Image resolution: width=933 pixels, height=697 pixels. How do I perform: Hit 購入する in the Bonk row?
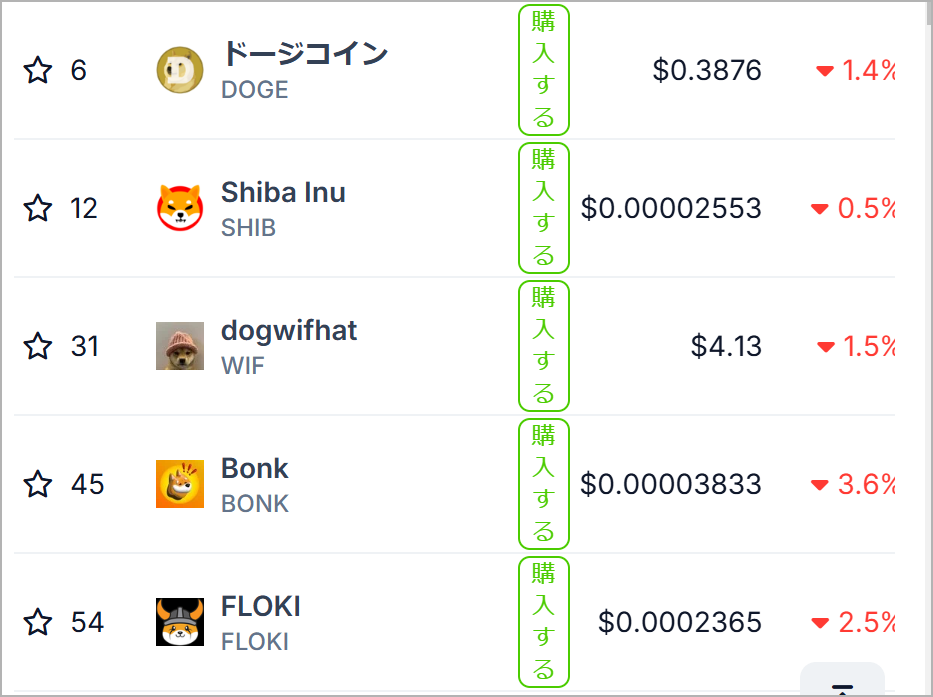click(x=543, y=484)
